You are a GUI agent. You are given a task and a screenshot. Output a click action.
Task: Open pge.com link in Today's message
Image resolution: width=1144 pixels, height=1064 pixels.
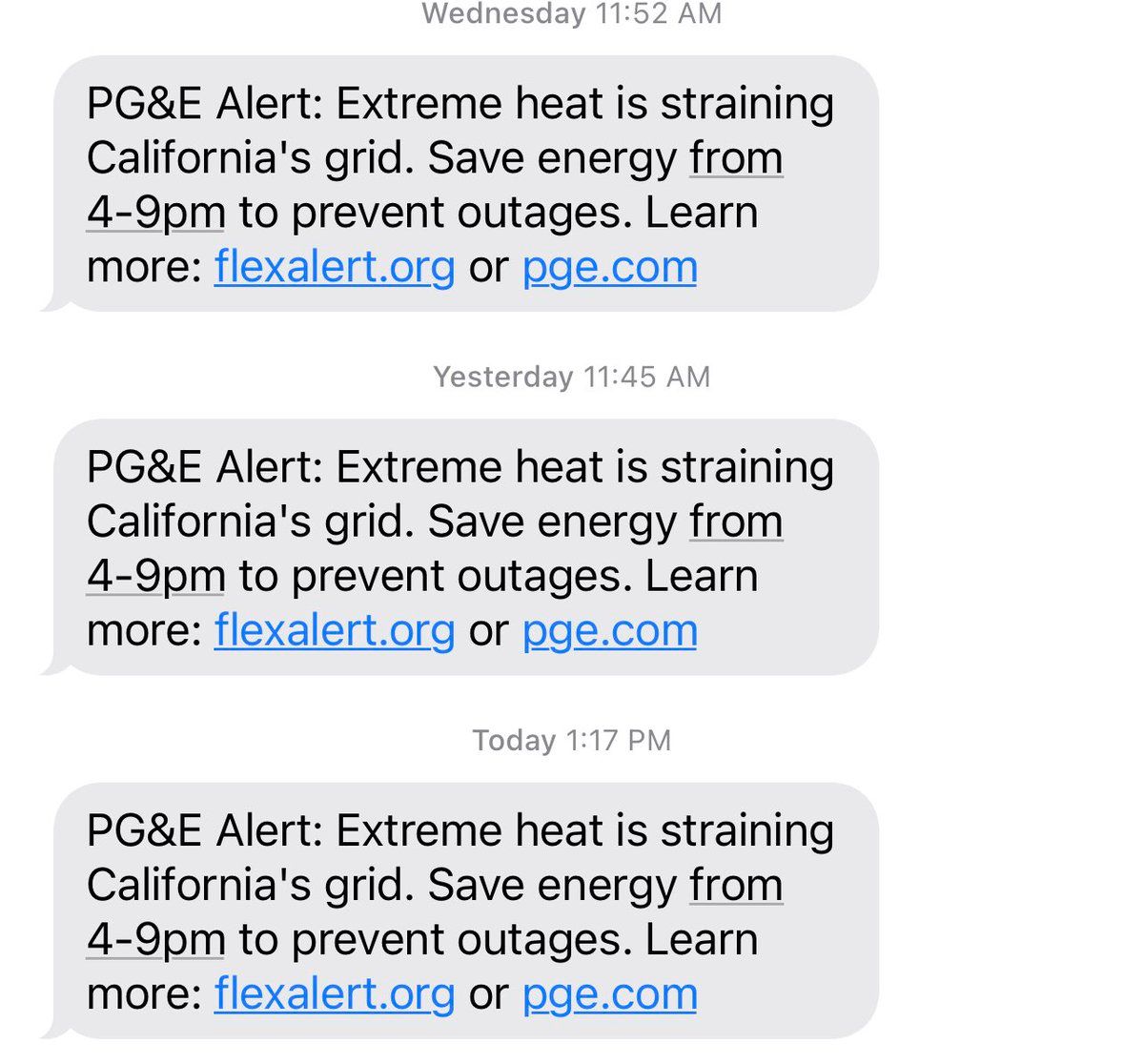point(609,993)
